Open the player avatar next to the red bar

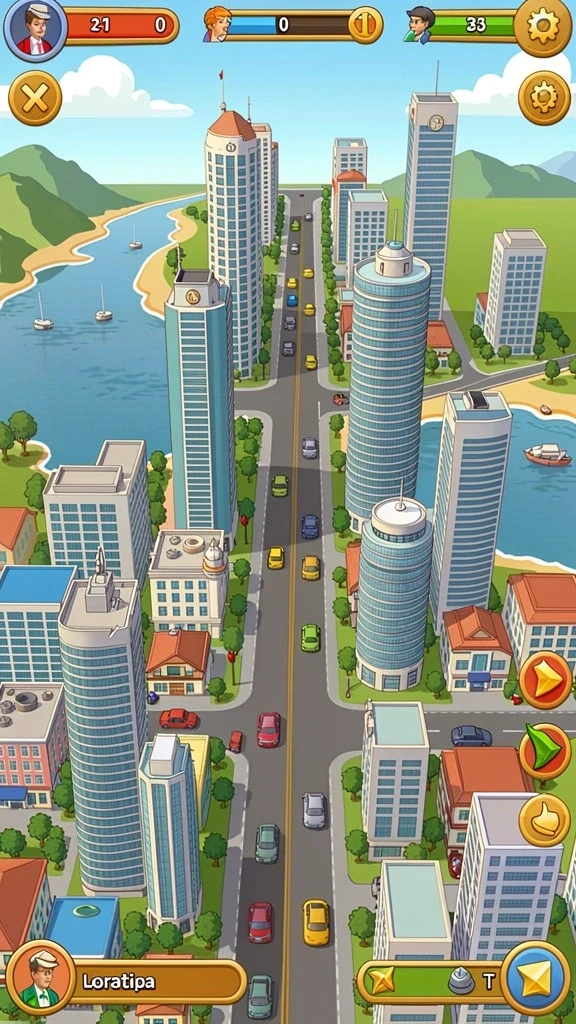35,28
